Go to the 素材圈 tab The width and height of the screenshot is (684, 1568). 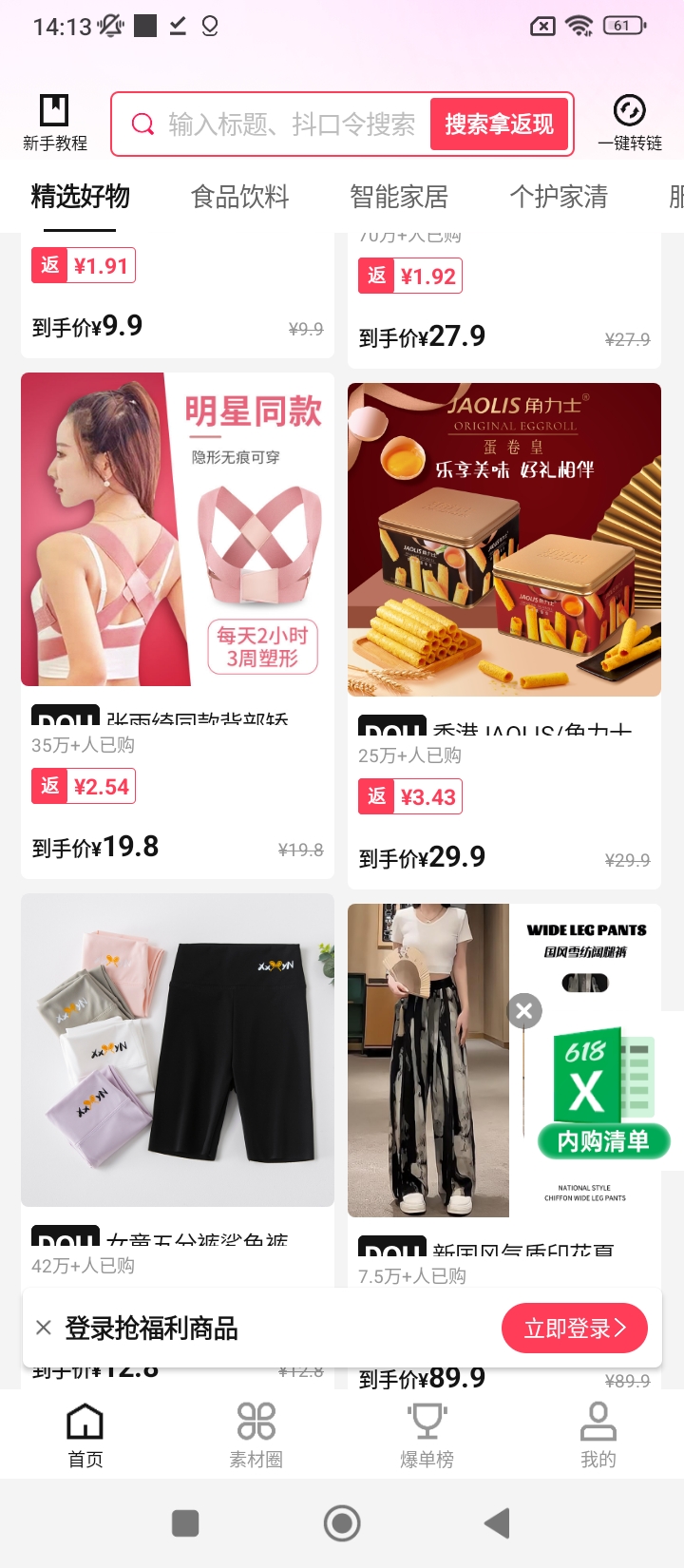256,1435
